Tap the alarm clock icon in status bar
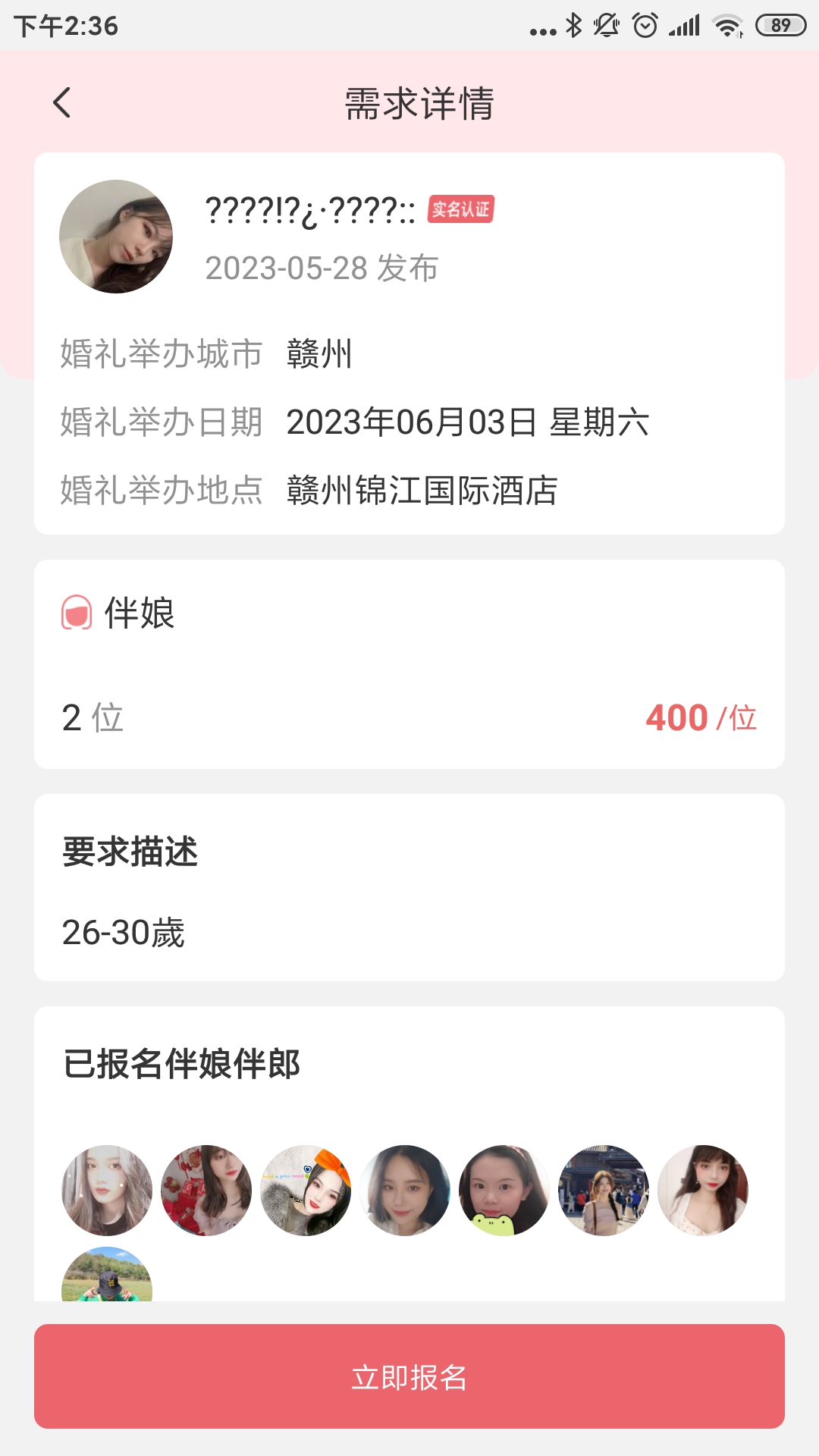This screenshot has width=819, height=1456. pos(645,24)
